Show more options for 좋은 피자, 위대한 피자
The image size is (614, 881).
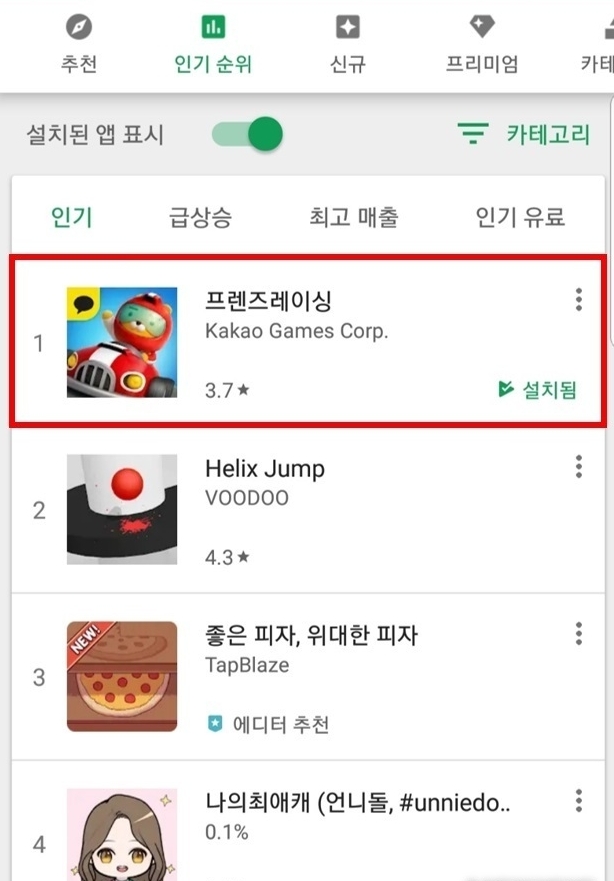click(x=578, y=634)
